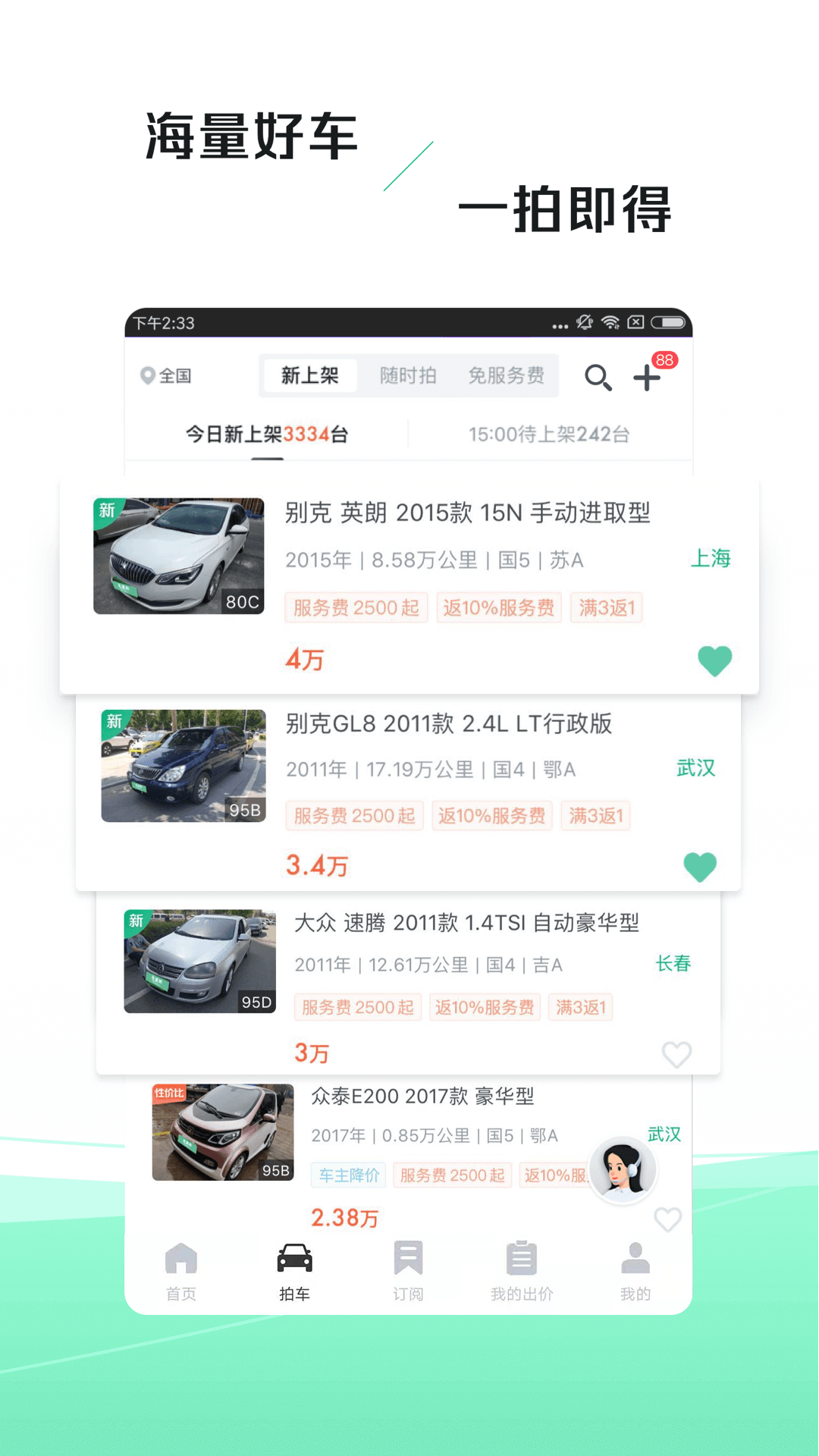Viewport: 819px width, 1456px height.
Task: Switch to the 免服务费 tab
Action: pos(507,375)
